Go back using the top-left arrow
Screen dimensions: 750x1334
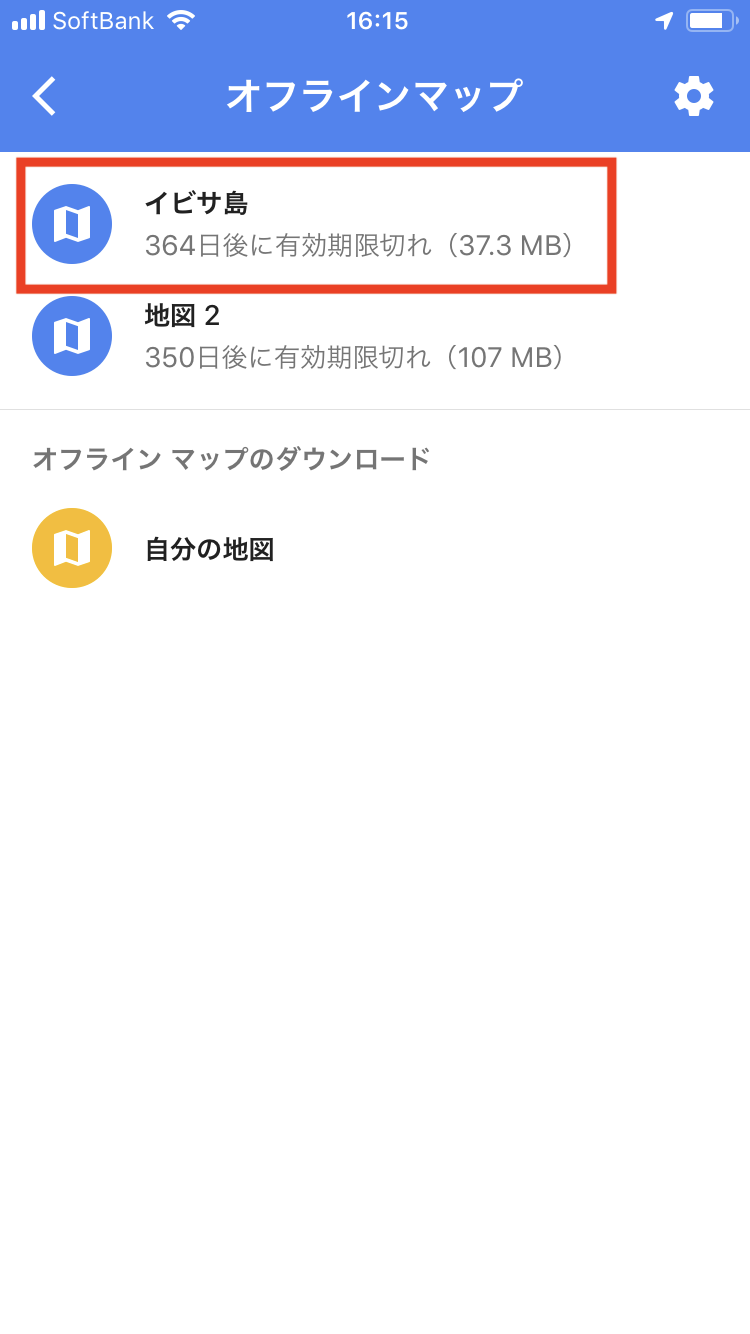(x=46, y=96)
